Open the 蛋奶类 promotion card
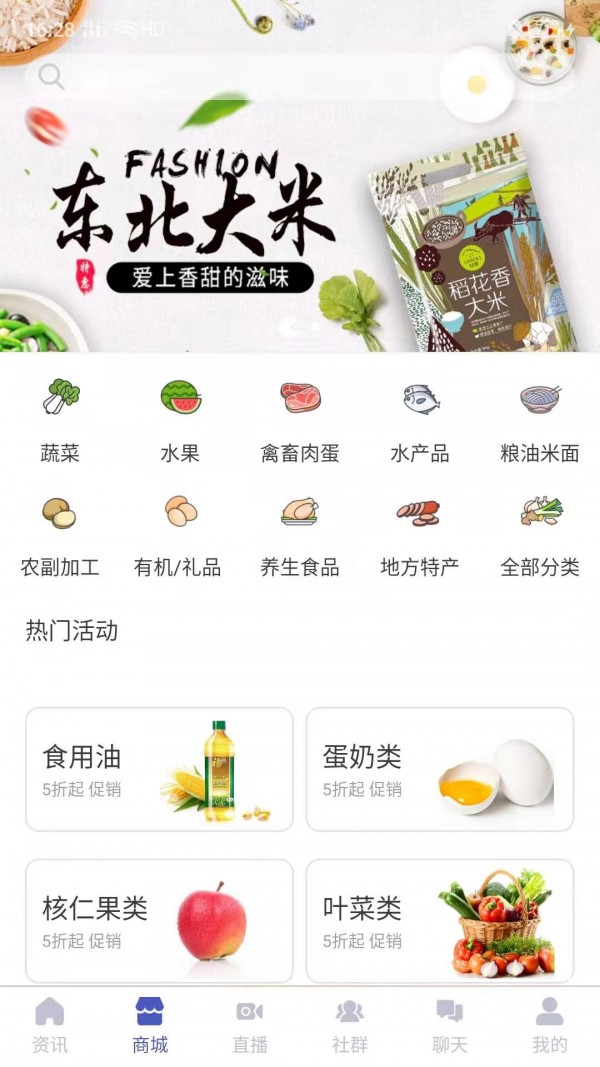600x1067 pixels. (x=440, y=769)
